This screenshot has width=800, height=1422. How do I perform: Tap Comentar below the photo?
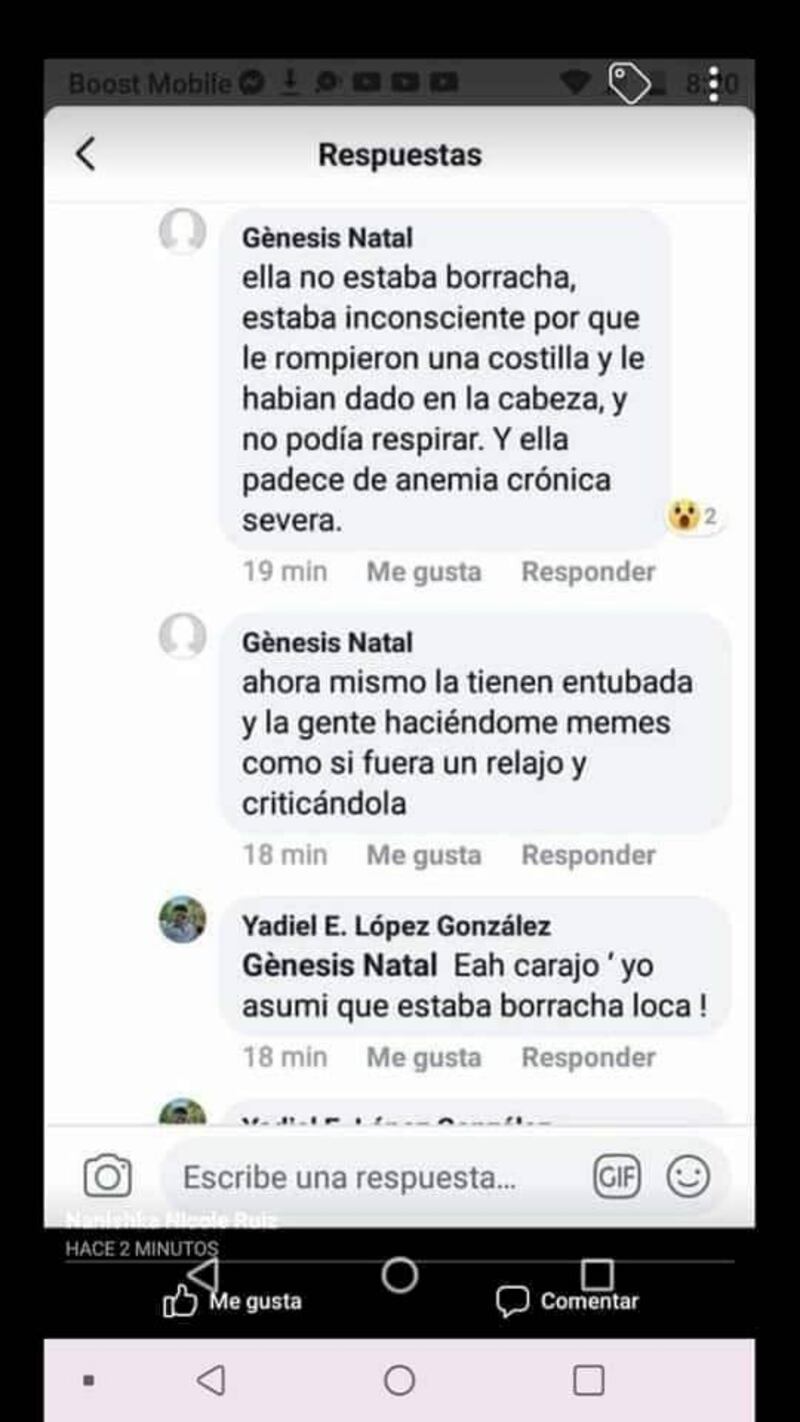tap(568, 1301)
